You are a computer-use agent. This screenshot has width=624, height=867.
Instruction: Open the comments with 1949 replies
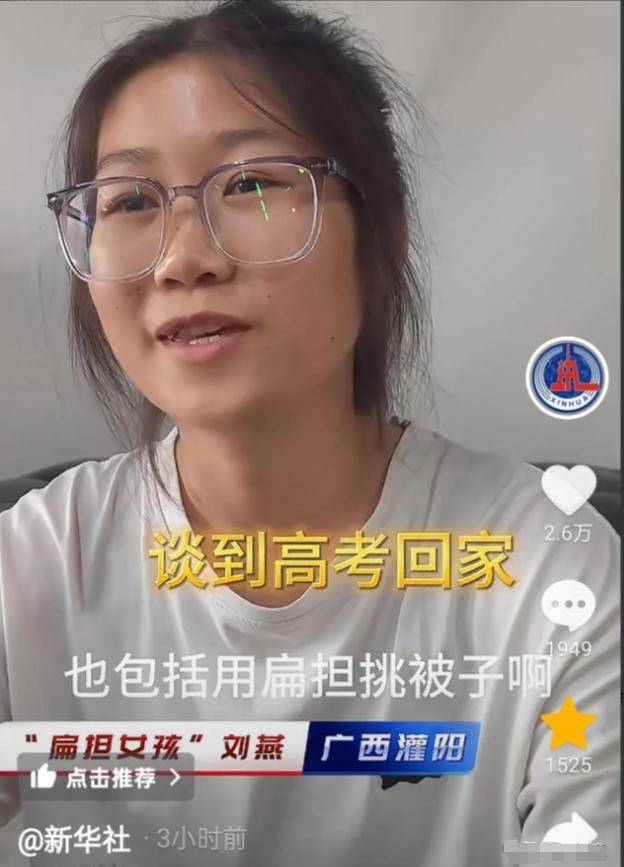point(568,606)
